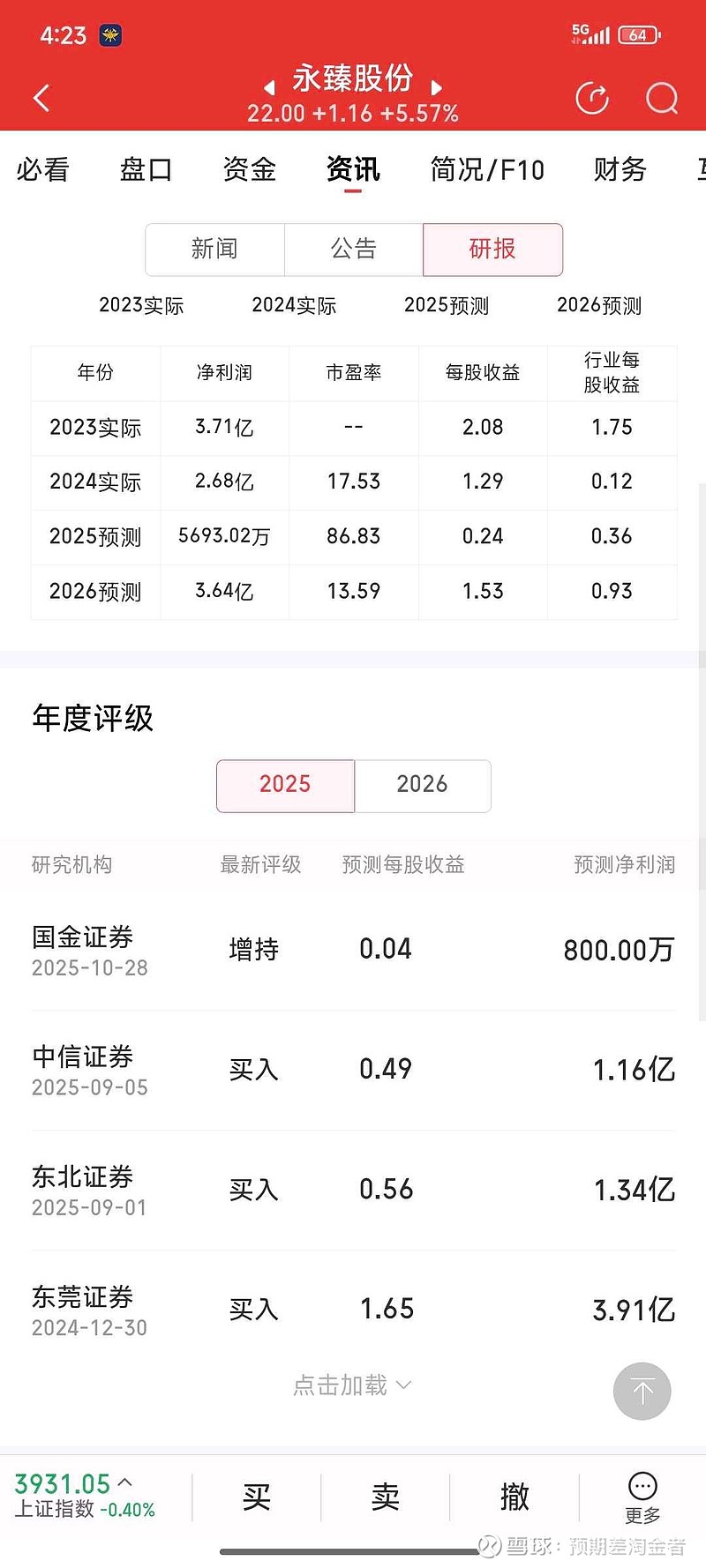
Task: Collapse the 点击加载 chevron
Action: [x=404, y=1386]
